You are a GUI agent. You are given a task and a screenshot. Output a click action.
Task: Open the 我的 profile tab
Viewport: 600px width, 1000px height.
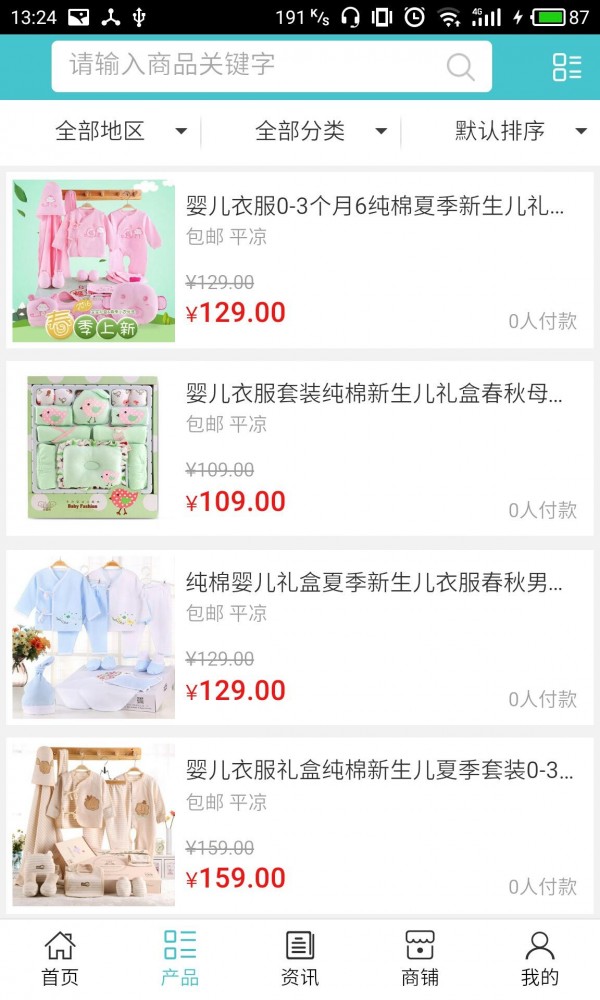click(540, 959)
